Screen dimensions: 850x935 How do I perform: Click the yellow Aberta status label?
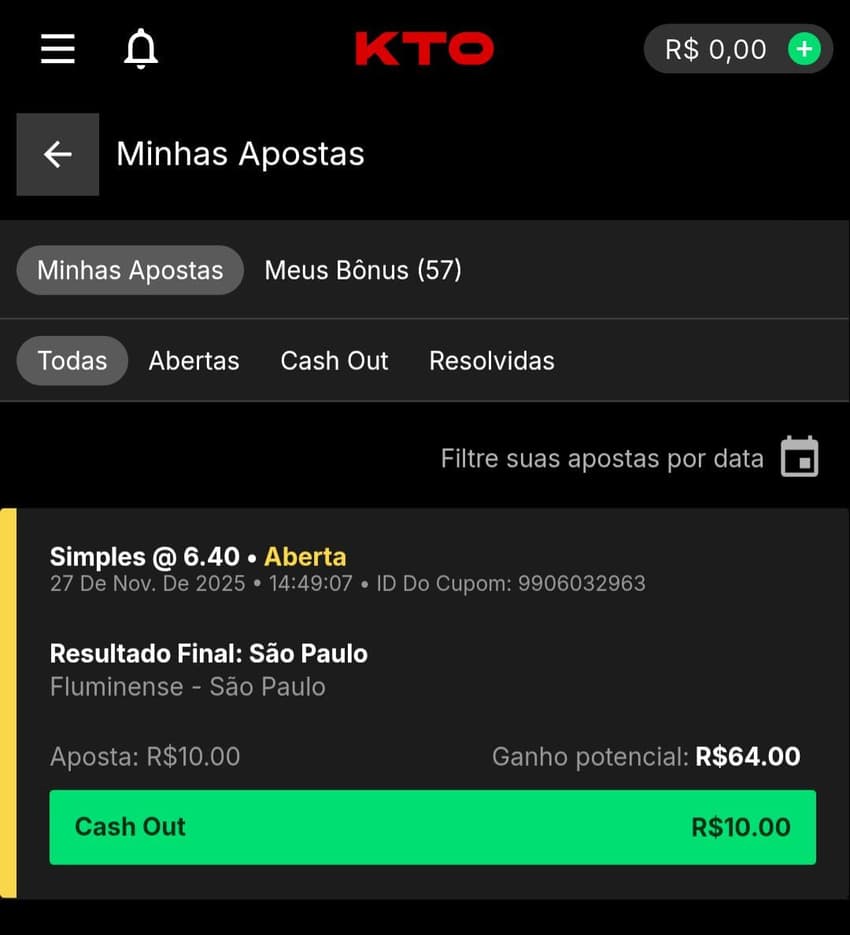(x=305, y=557)
